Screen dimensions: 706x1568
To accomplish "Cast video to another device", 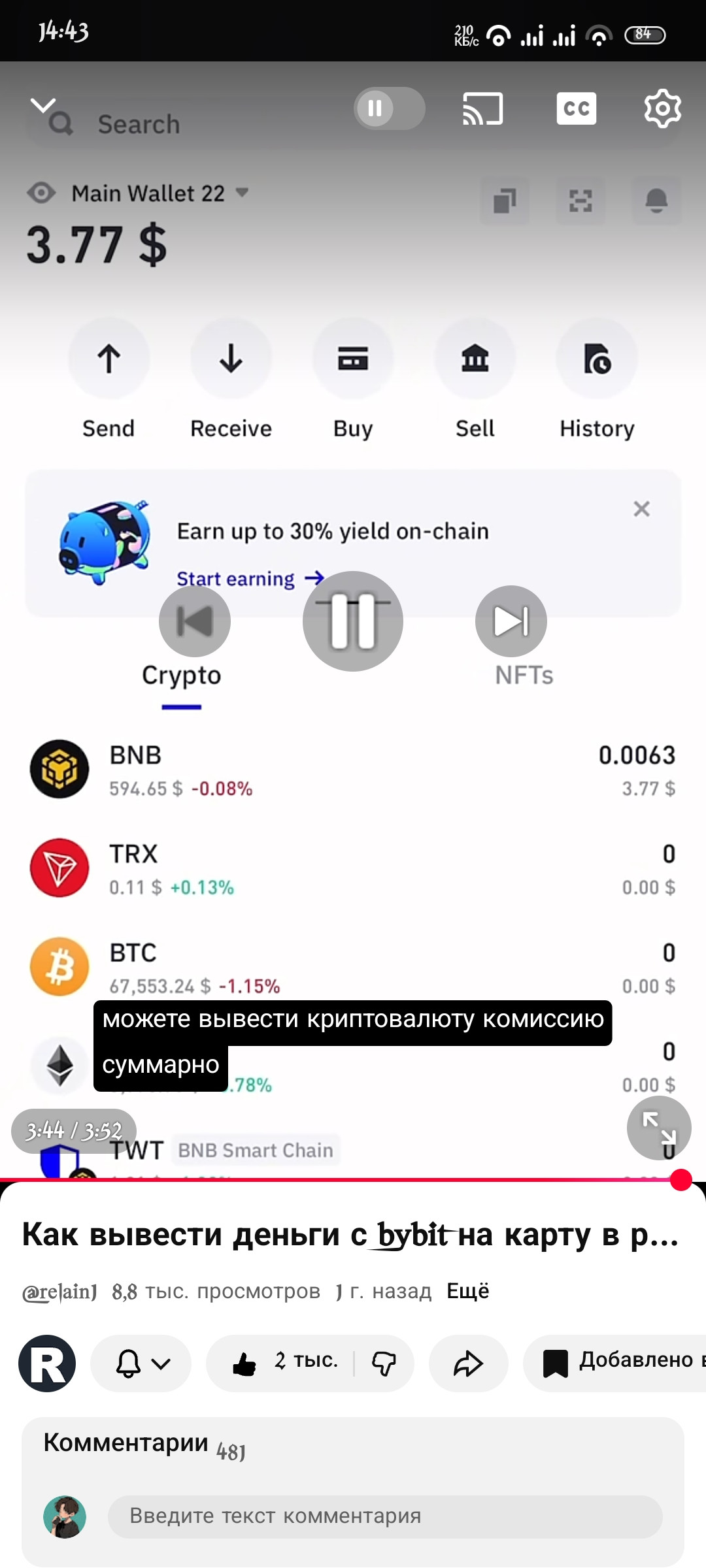I will point(482,108).
